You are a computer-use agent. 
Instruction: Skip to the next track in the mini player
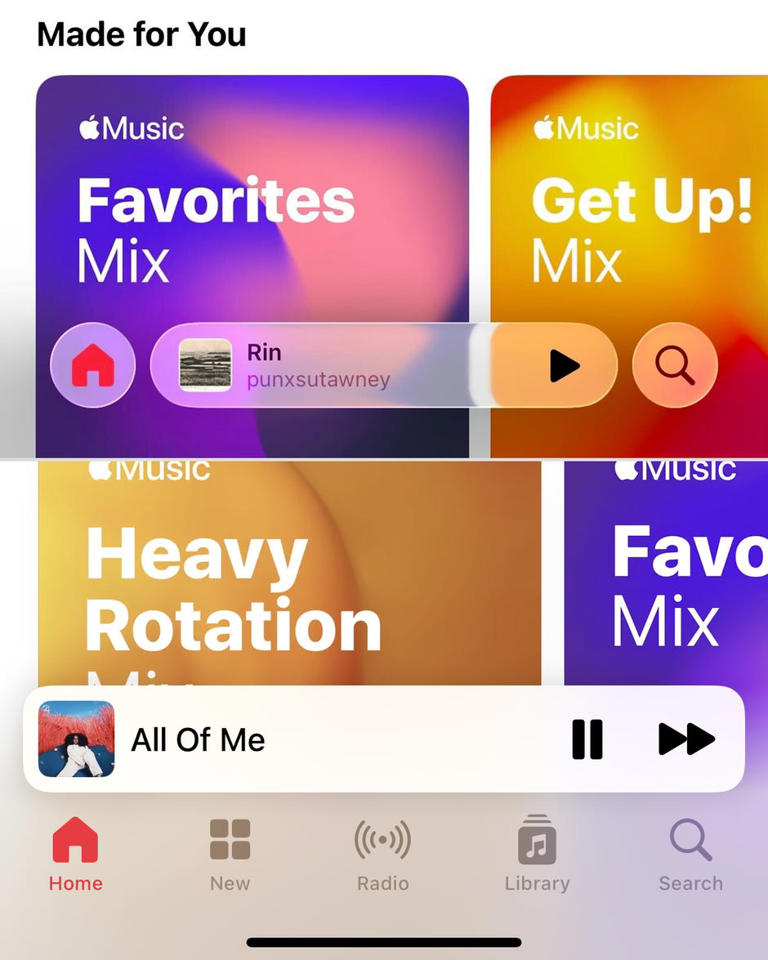pyautogui.click(x=687, y=739)
